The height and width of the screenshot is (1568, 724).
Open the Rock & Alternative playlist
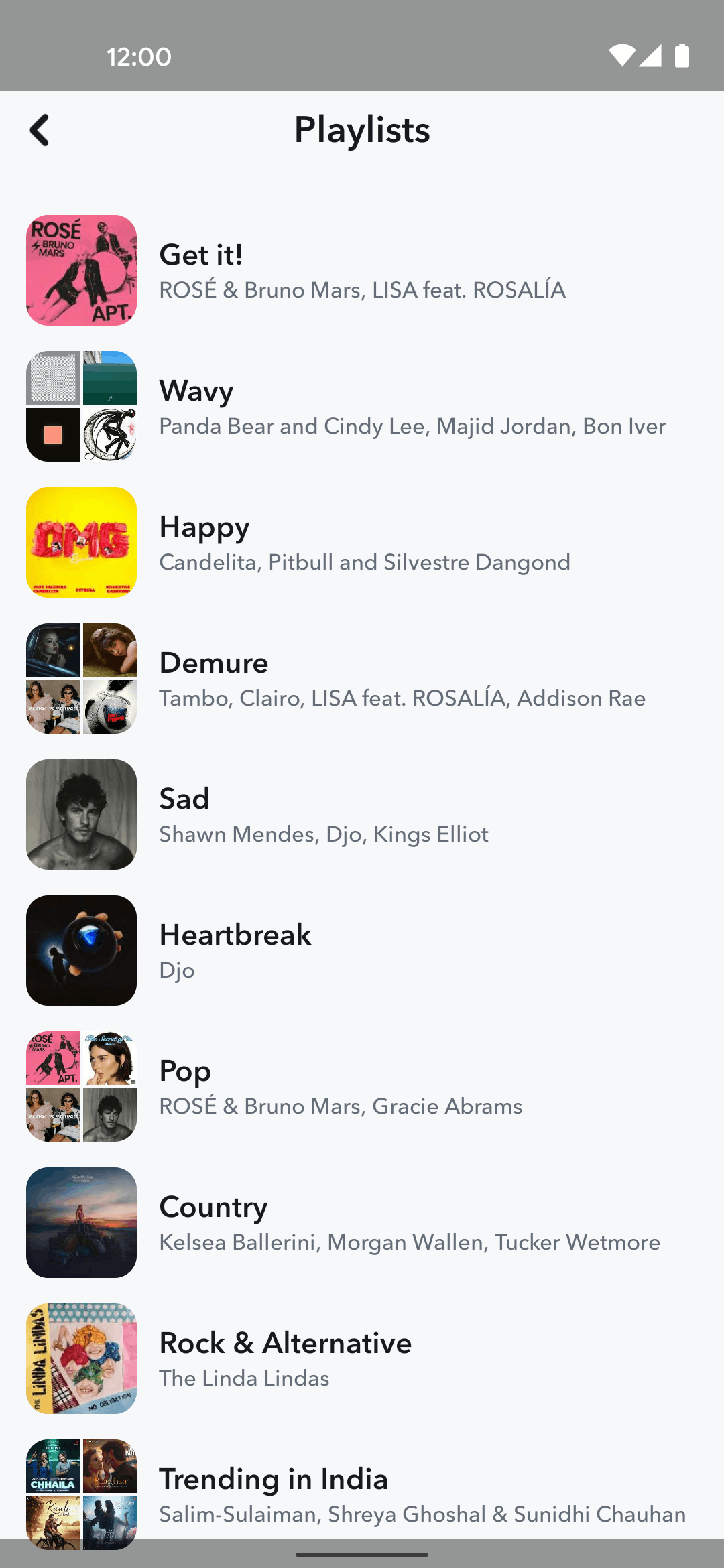pos(362,1359)
